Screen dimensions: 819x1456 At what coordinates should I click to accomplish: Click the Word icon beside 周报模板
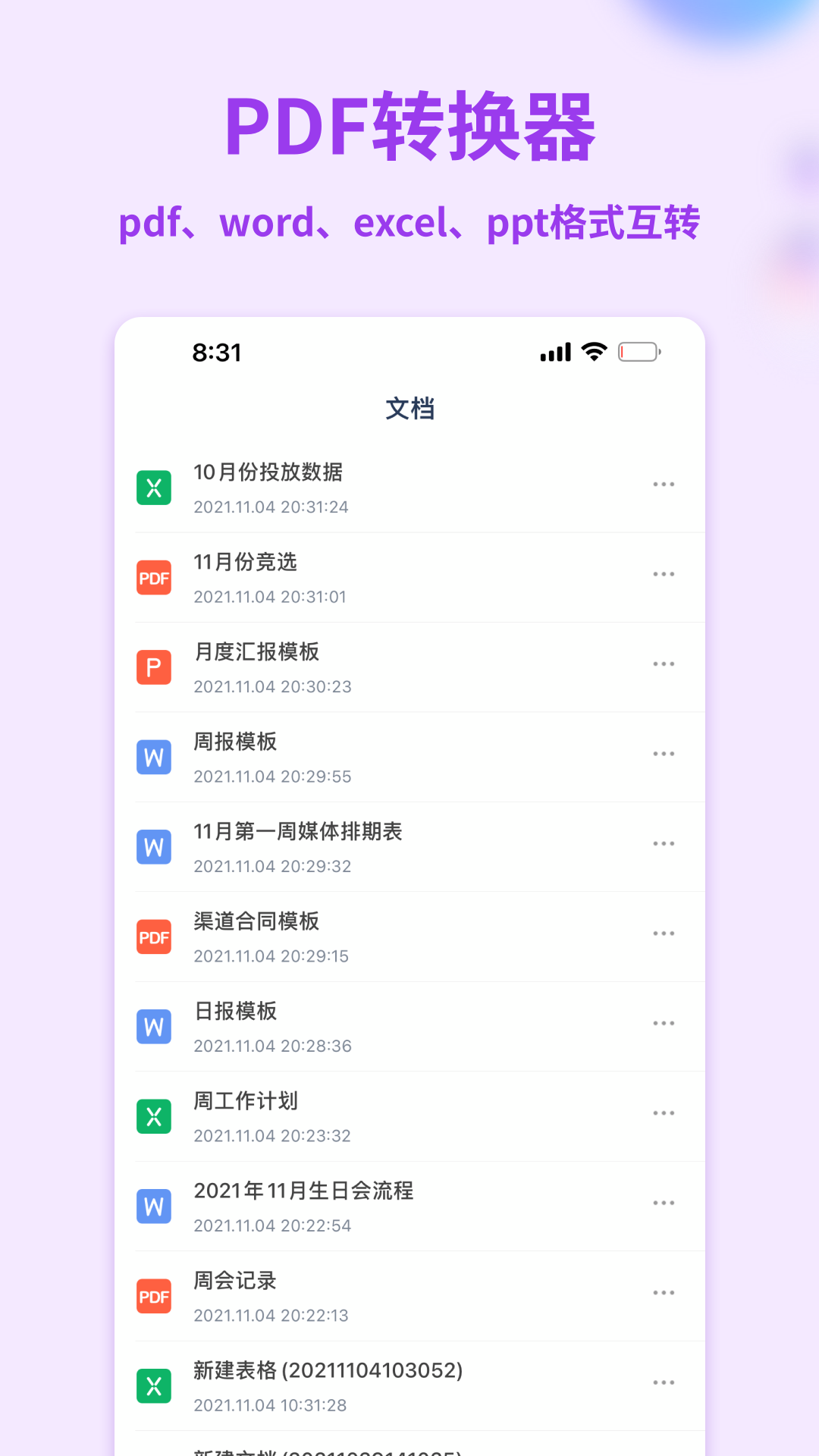tap(154, 757)
